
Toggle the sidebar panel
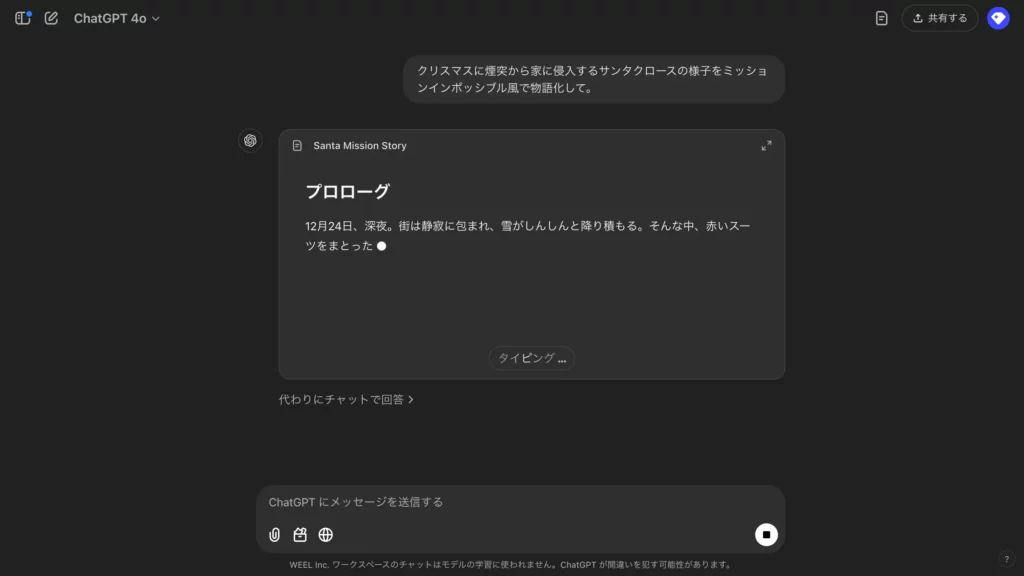click(x=22, y=18)
